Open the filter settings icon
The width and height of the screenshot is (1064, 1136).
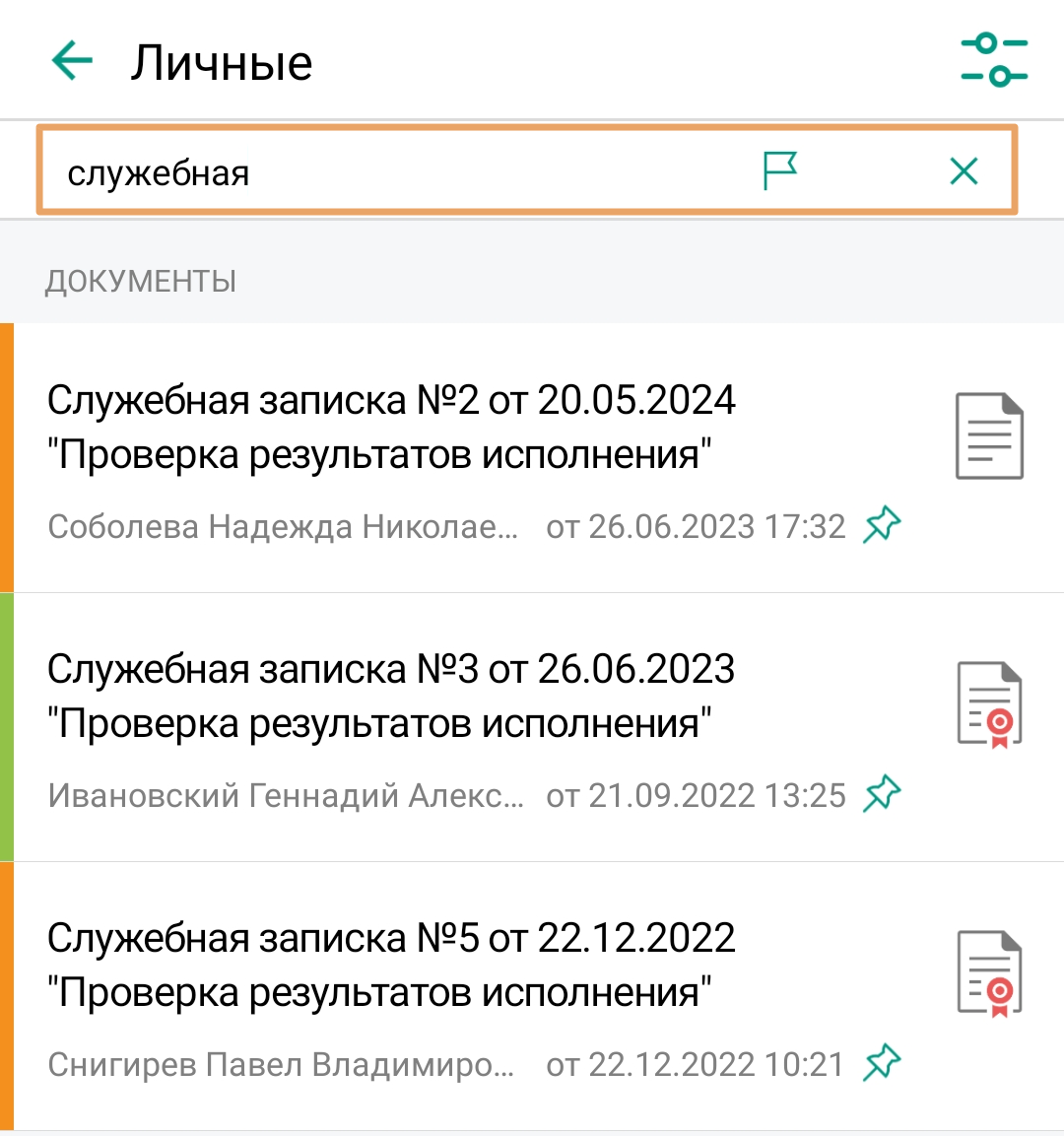tap(993, 60)
